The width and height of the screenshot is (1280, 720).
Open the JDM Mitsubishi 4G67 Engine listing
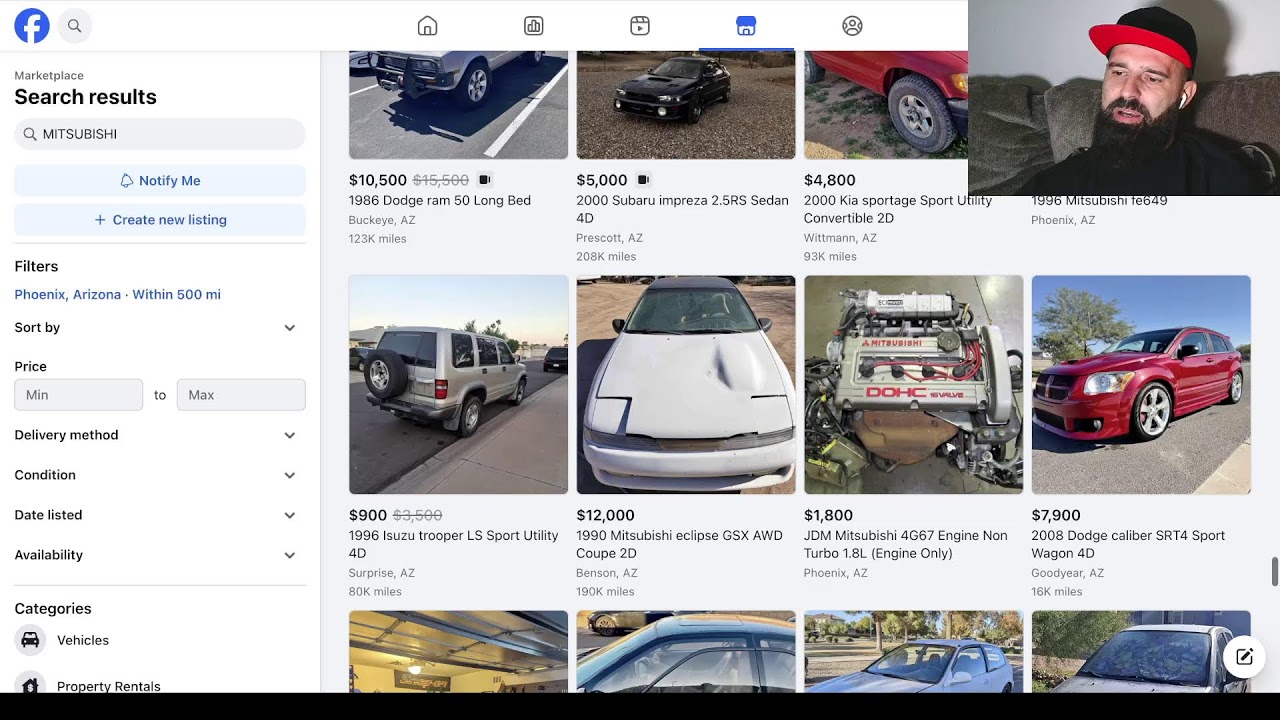click(913, 385)
